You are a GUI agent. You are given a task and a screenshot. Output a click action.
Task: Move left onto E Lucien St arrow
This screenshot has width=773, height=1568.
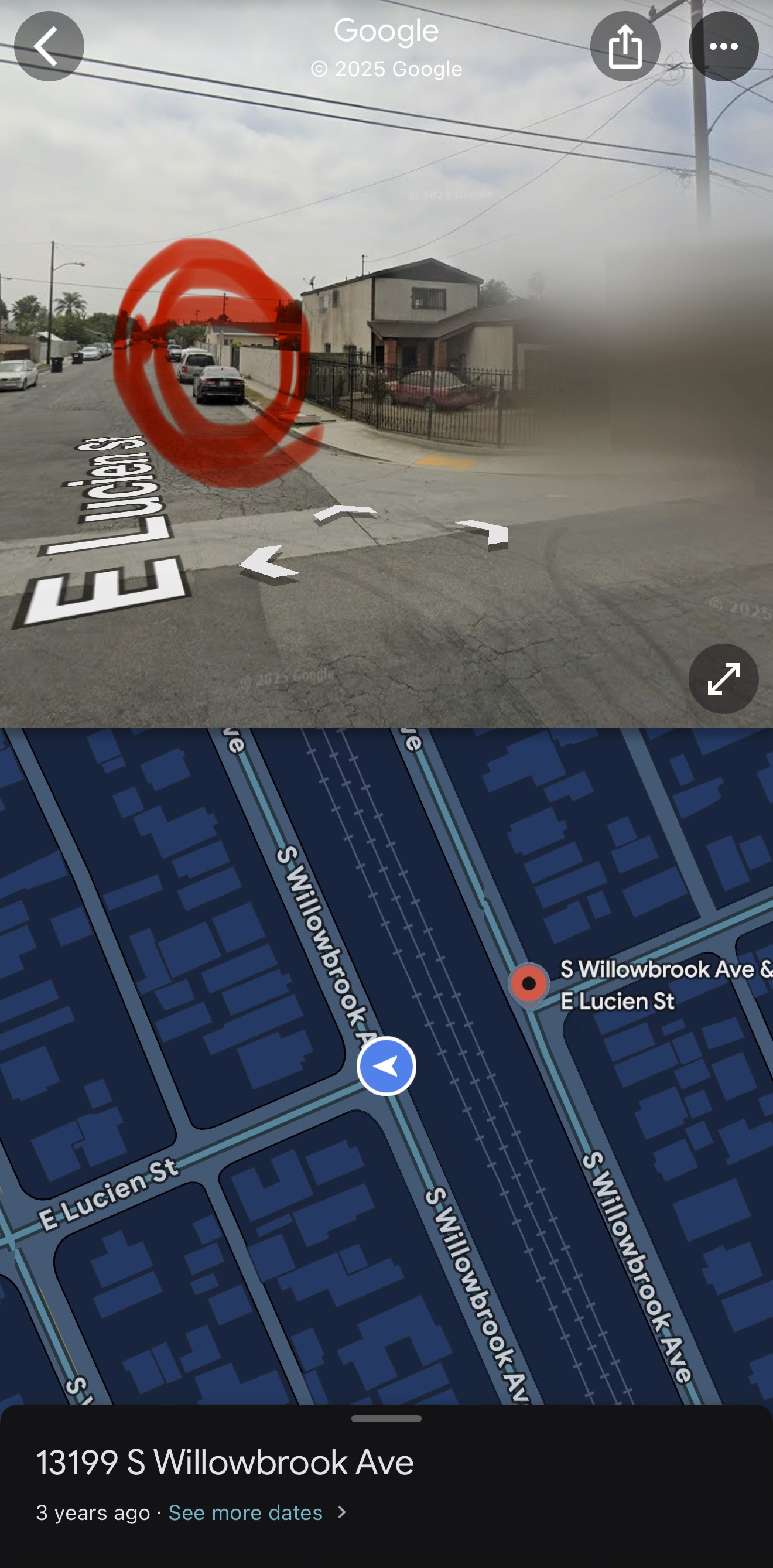point(268,563)
